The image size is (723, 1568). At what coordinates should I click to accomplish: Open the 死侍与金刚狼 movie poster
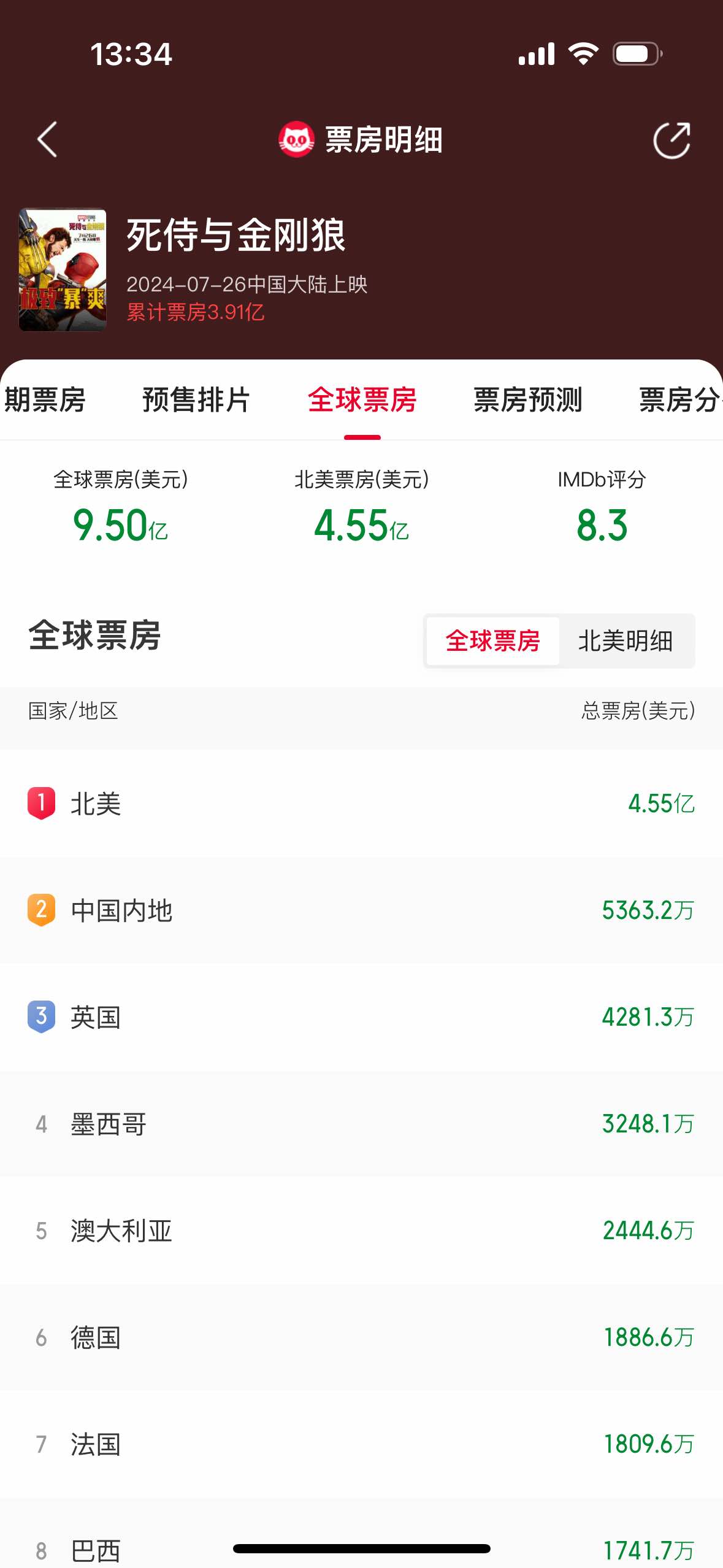point(63,270)
